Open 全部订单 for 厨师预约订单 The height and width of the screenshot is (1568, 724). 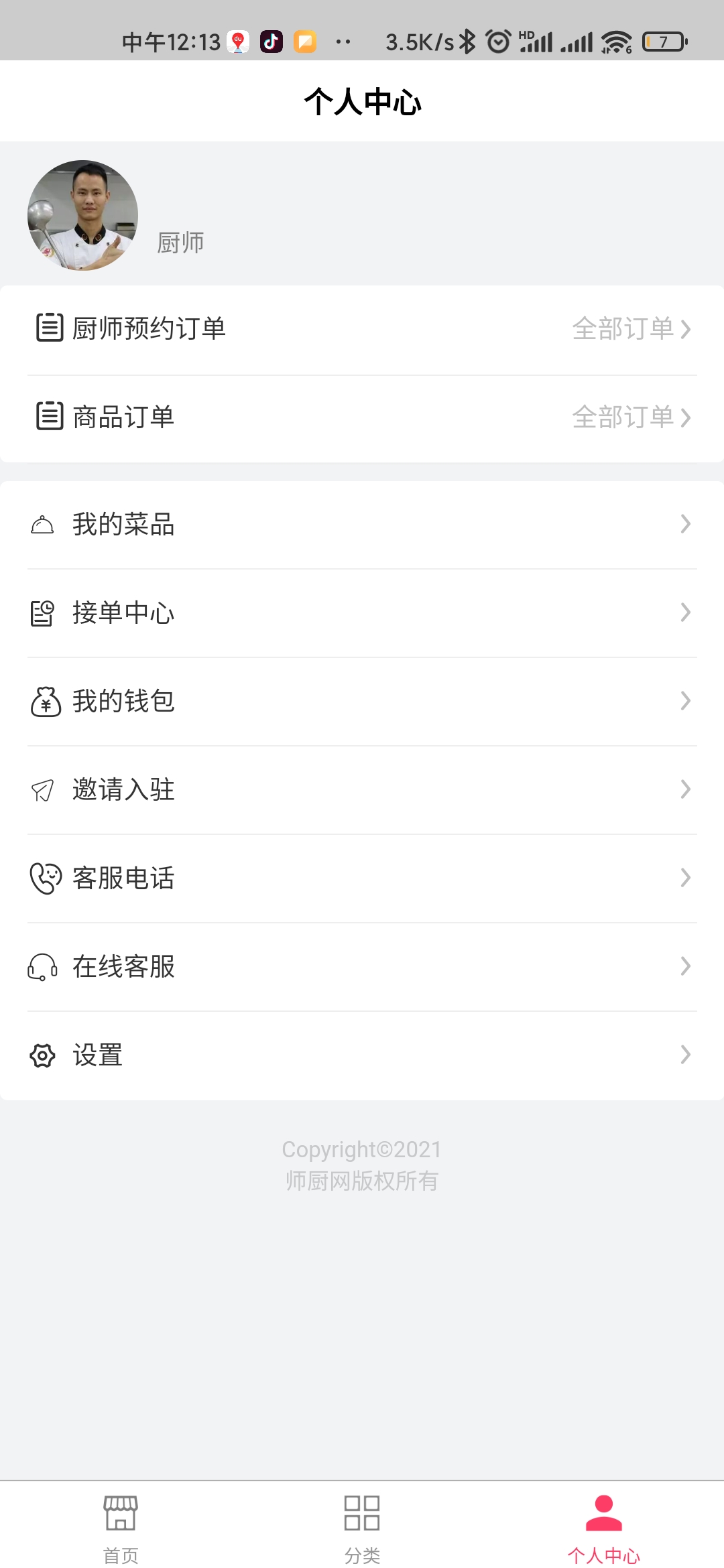click(625, 328)
